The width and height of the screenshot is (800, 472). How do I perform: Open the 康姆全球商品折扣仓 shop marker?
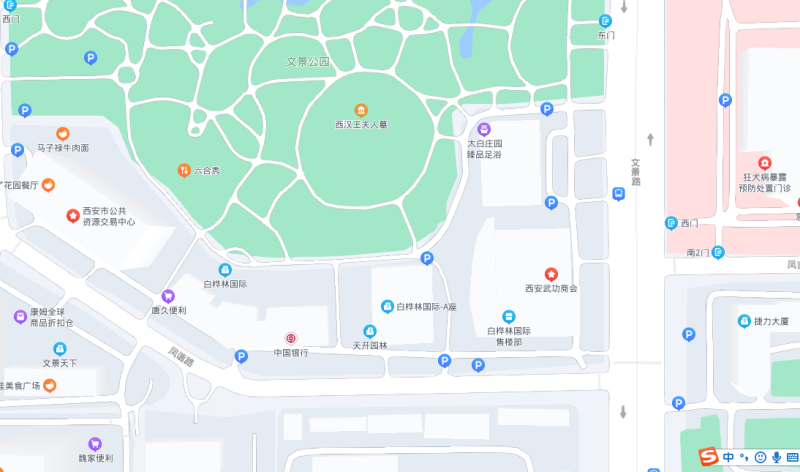pyautogui.click(x=20, y=316)
